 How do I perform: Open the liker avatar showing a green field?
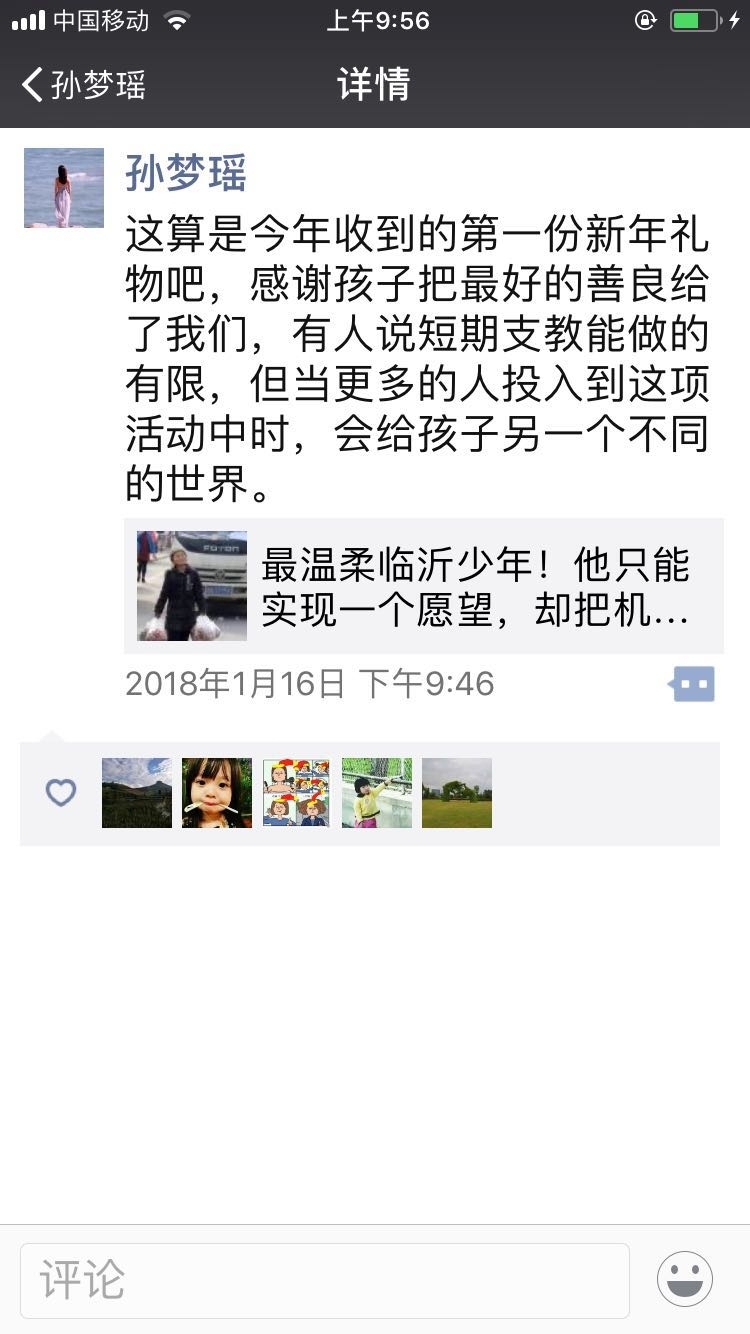pyautogui.click(x=457, y=793)
